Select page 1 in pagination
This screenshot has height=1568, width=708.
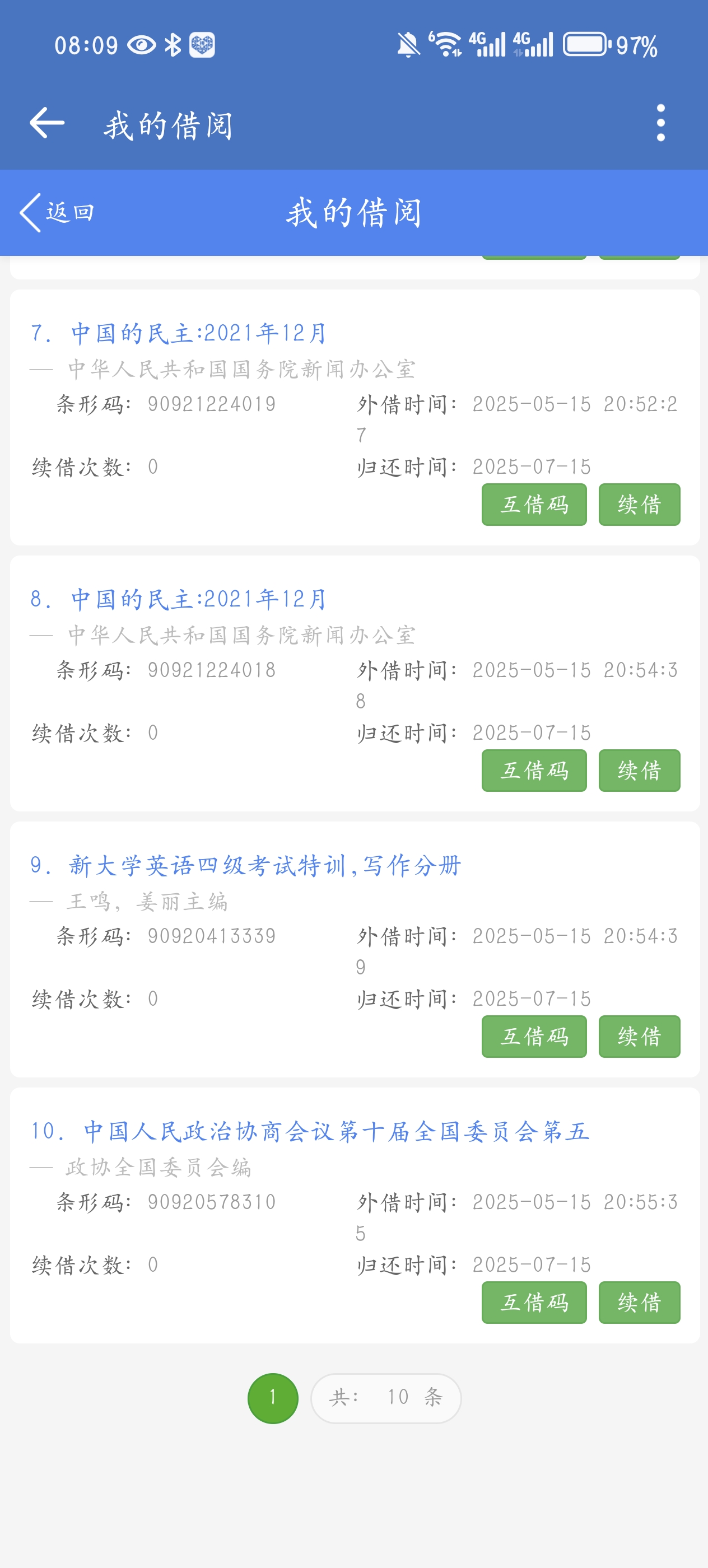point(273,1398)
